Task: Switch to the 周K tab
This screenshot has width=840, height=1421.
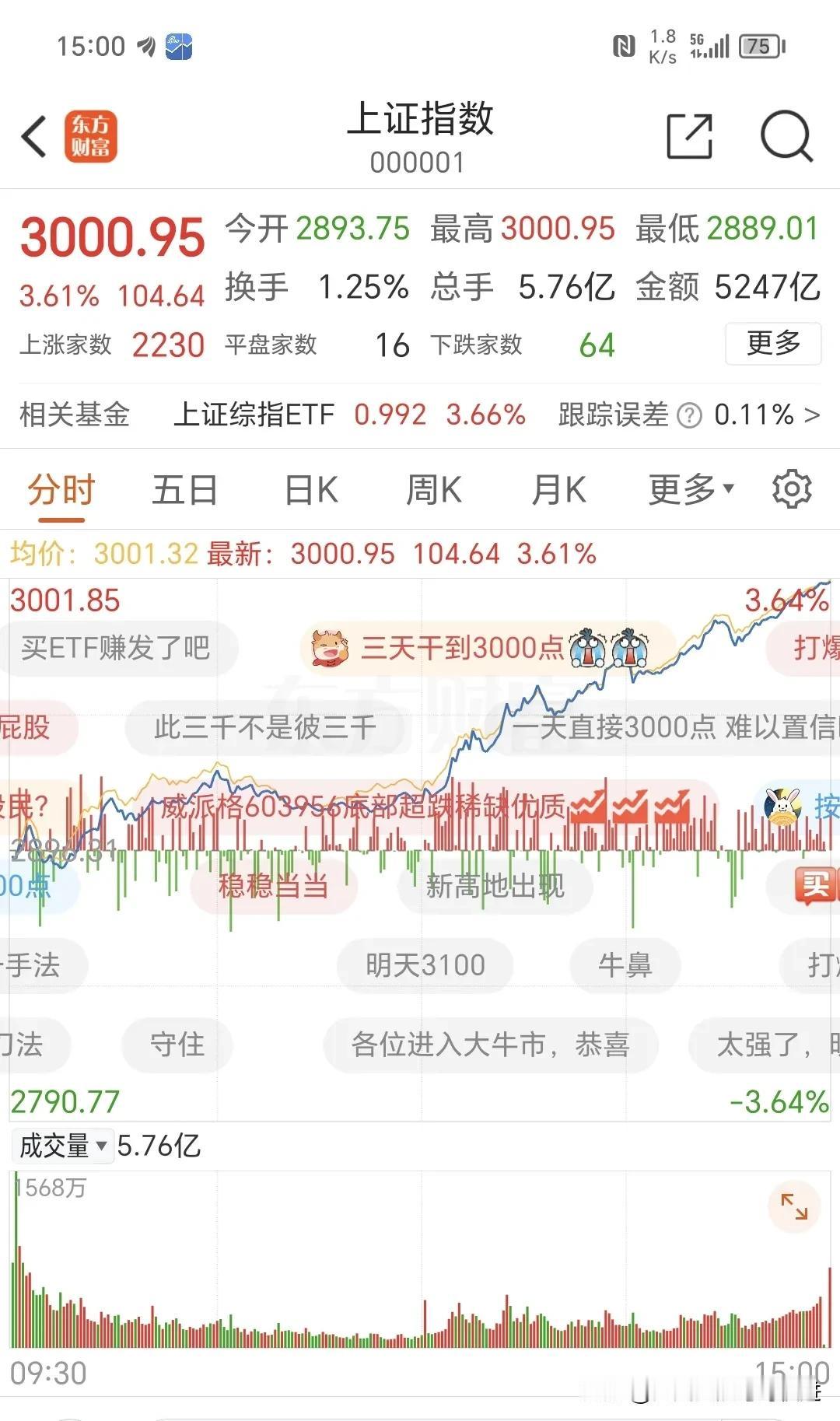Action: click(x=434, y=490)
